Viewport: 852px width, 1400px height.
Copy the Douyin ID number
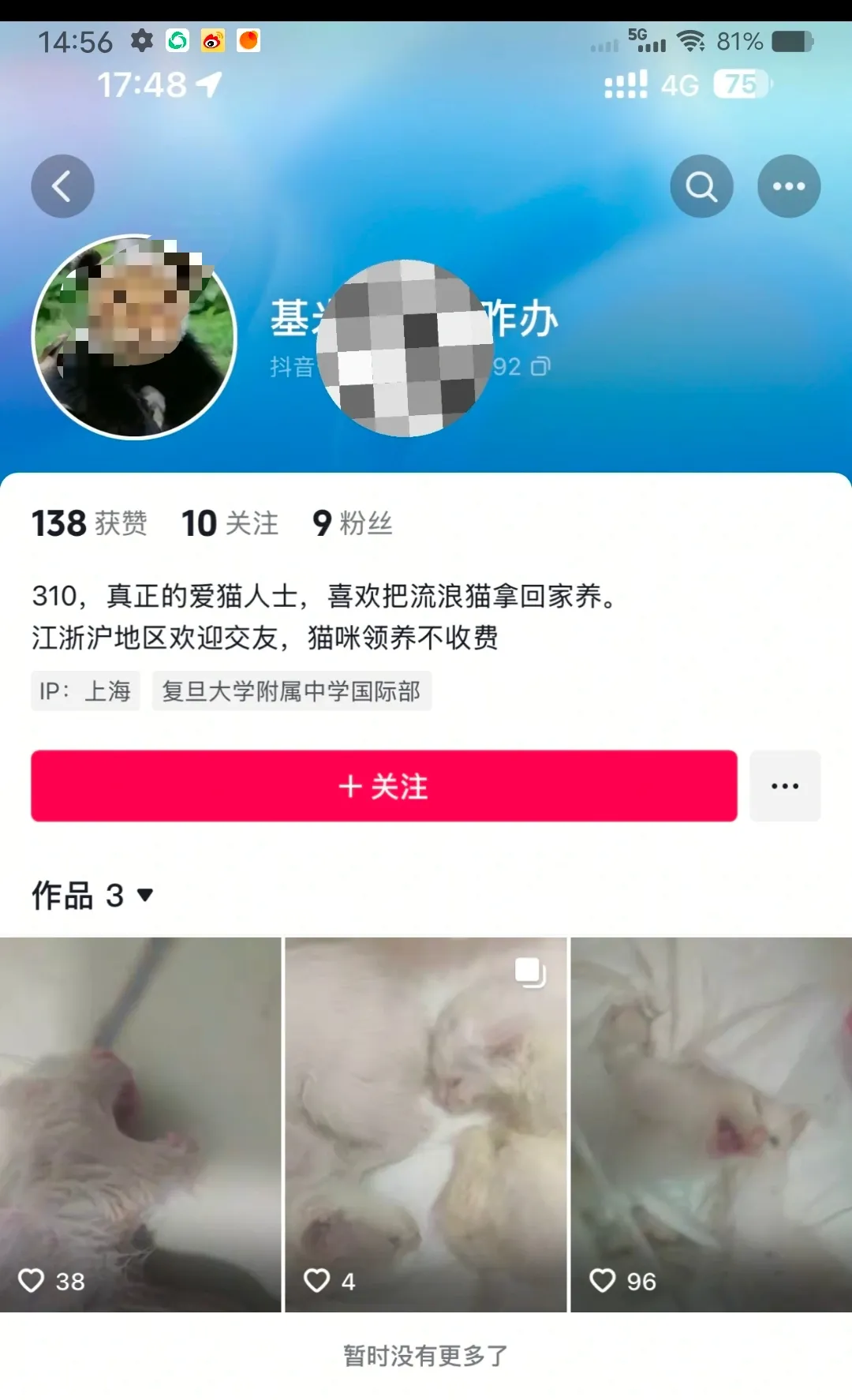click(541, 367)
